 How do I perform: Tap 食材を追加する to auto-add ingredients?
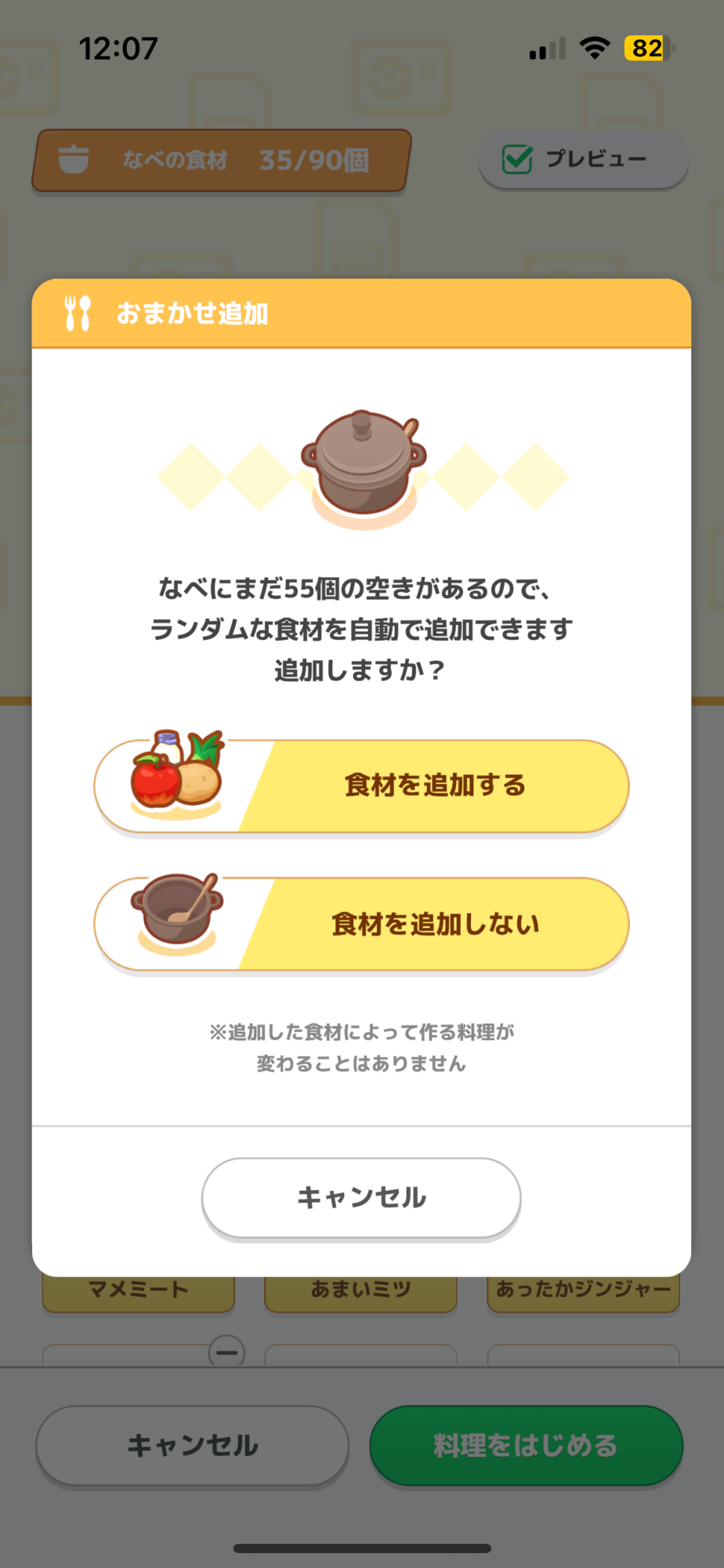pyautogui.click(x=361, y=786)
